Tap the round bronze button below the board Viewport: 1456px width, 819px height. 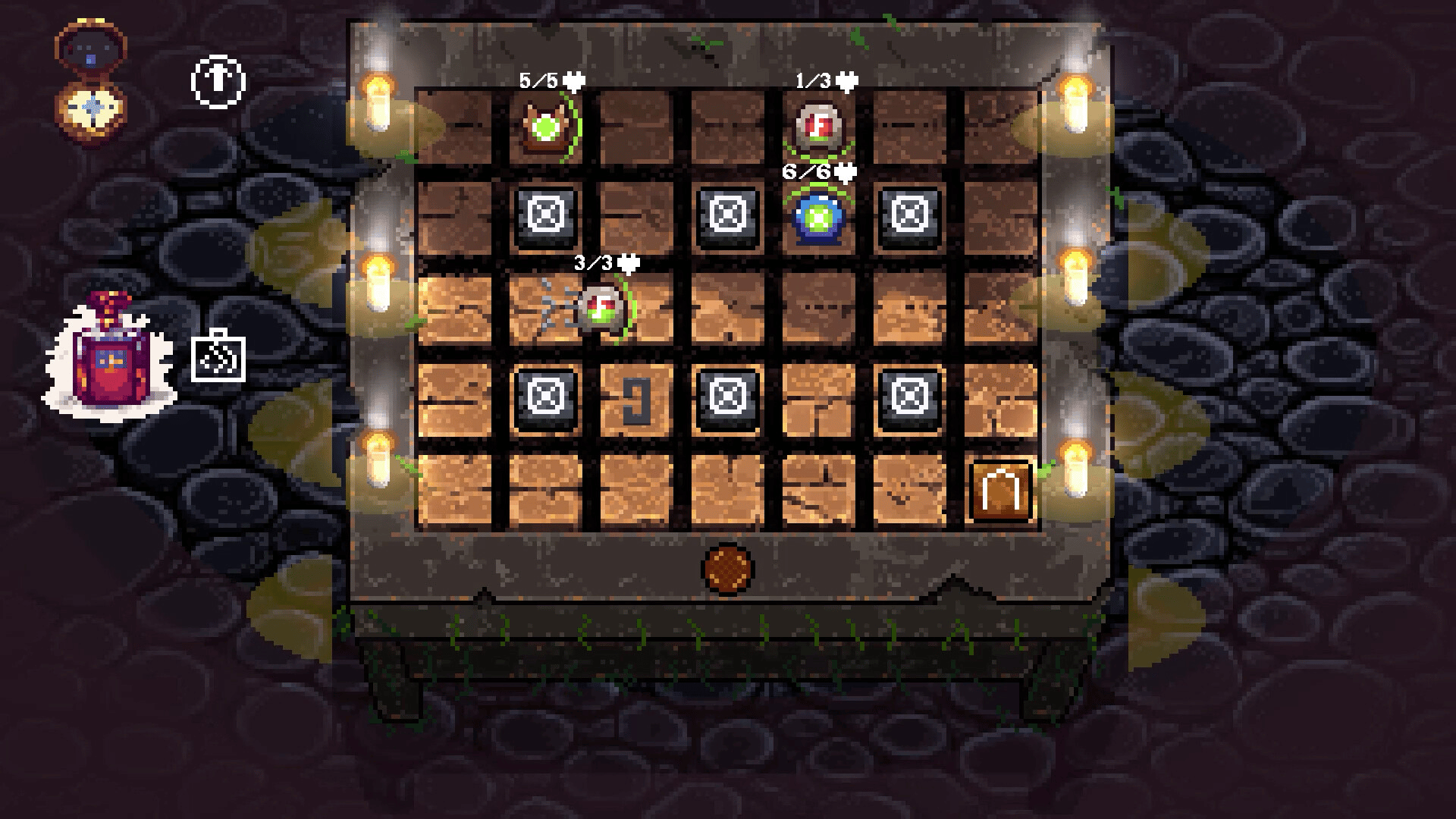(728, 568)
